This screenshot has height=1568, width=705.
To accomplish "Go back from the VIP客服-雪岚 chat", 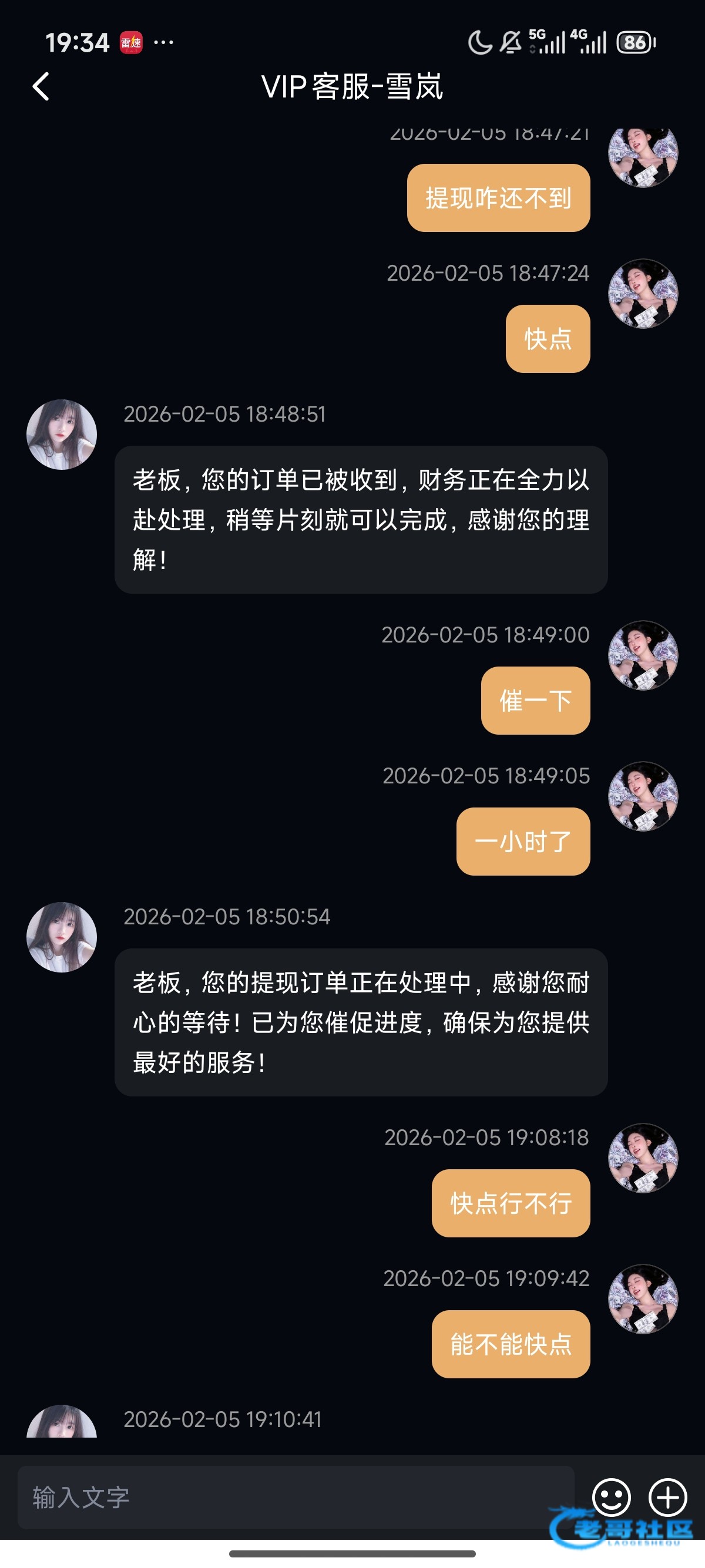I will coord(41,86).
